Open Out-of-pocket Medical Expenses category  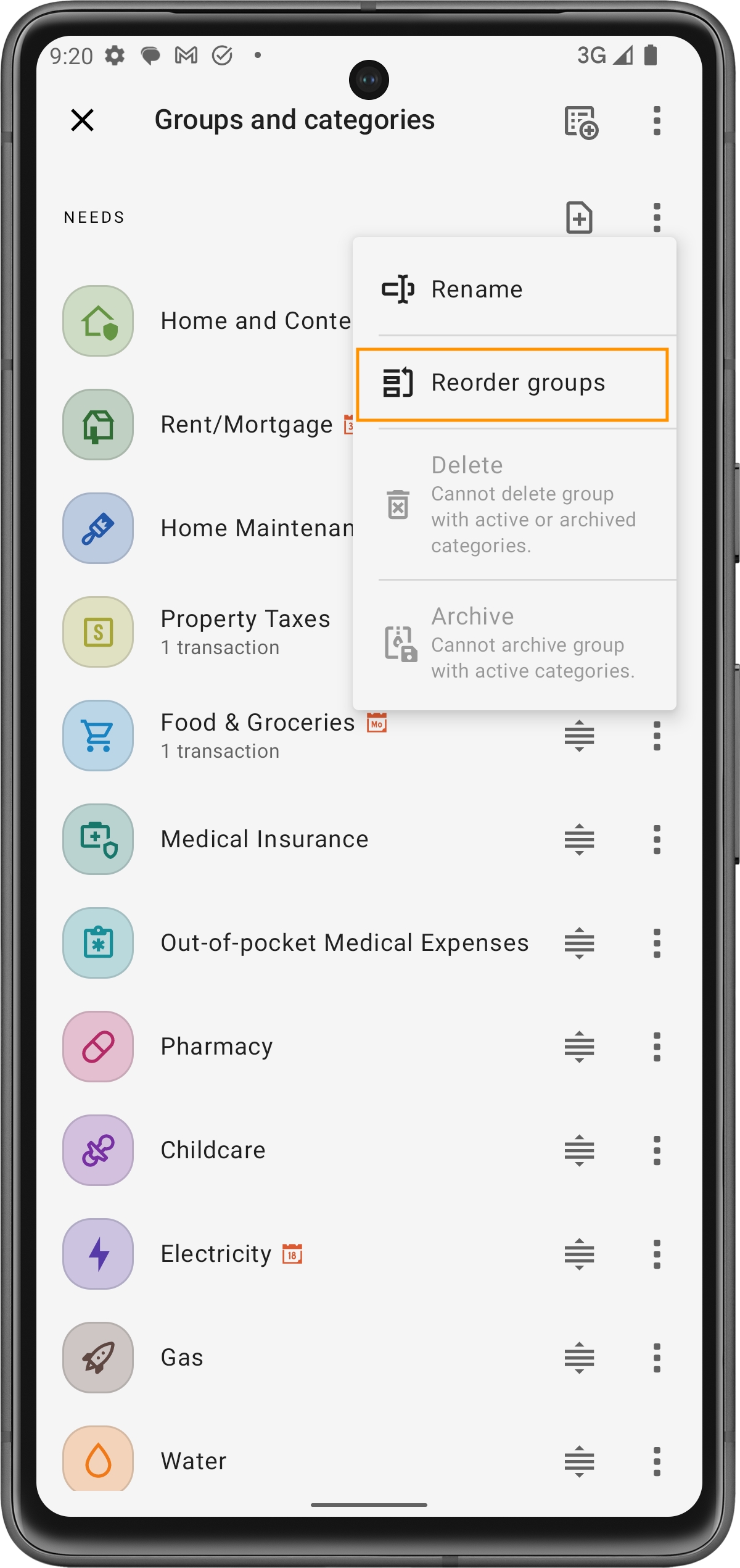tap(296, 943)
